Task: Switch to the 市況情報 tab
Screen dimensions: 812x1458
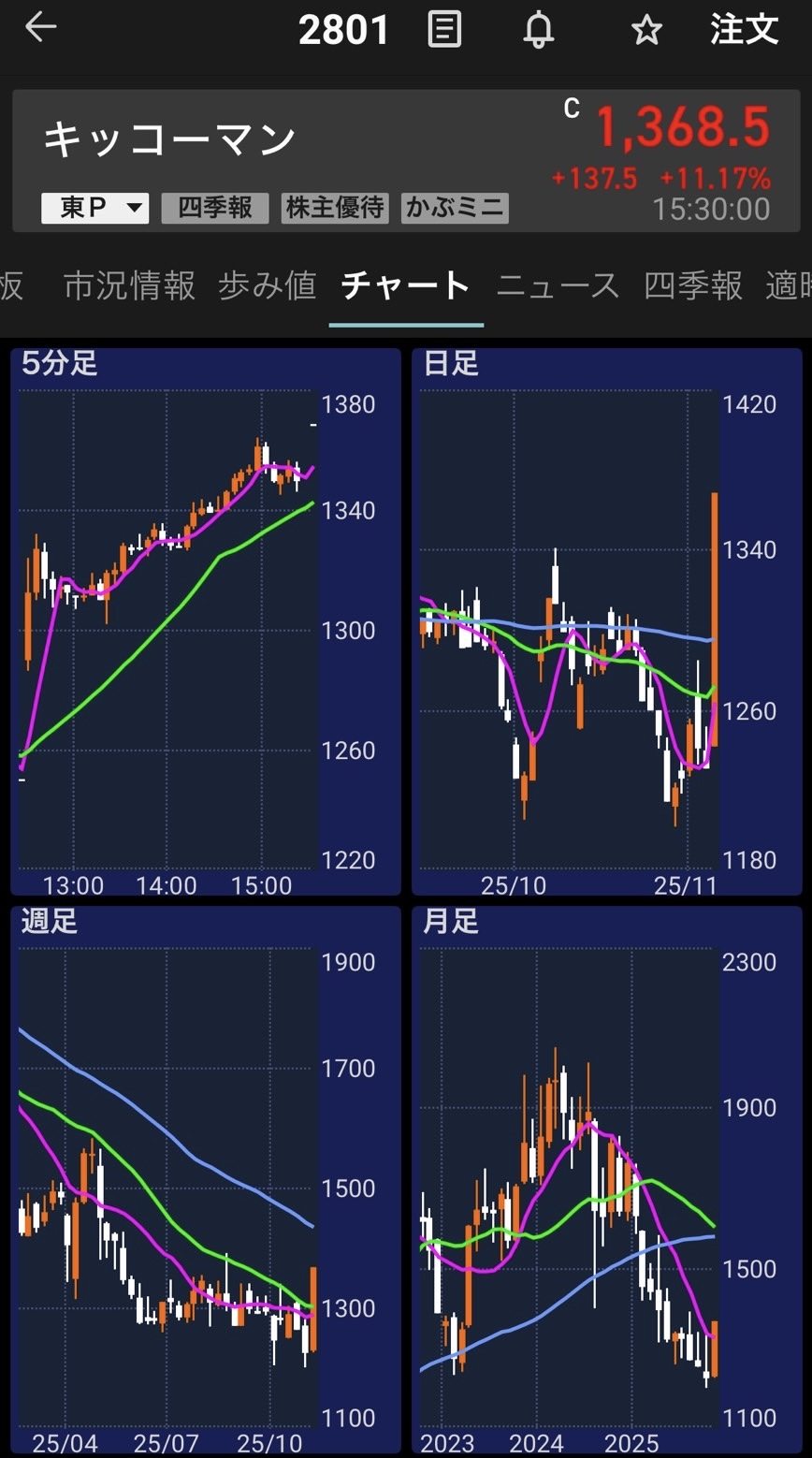Action: tap(130, 286)
